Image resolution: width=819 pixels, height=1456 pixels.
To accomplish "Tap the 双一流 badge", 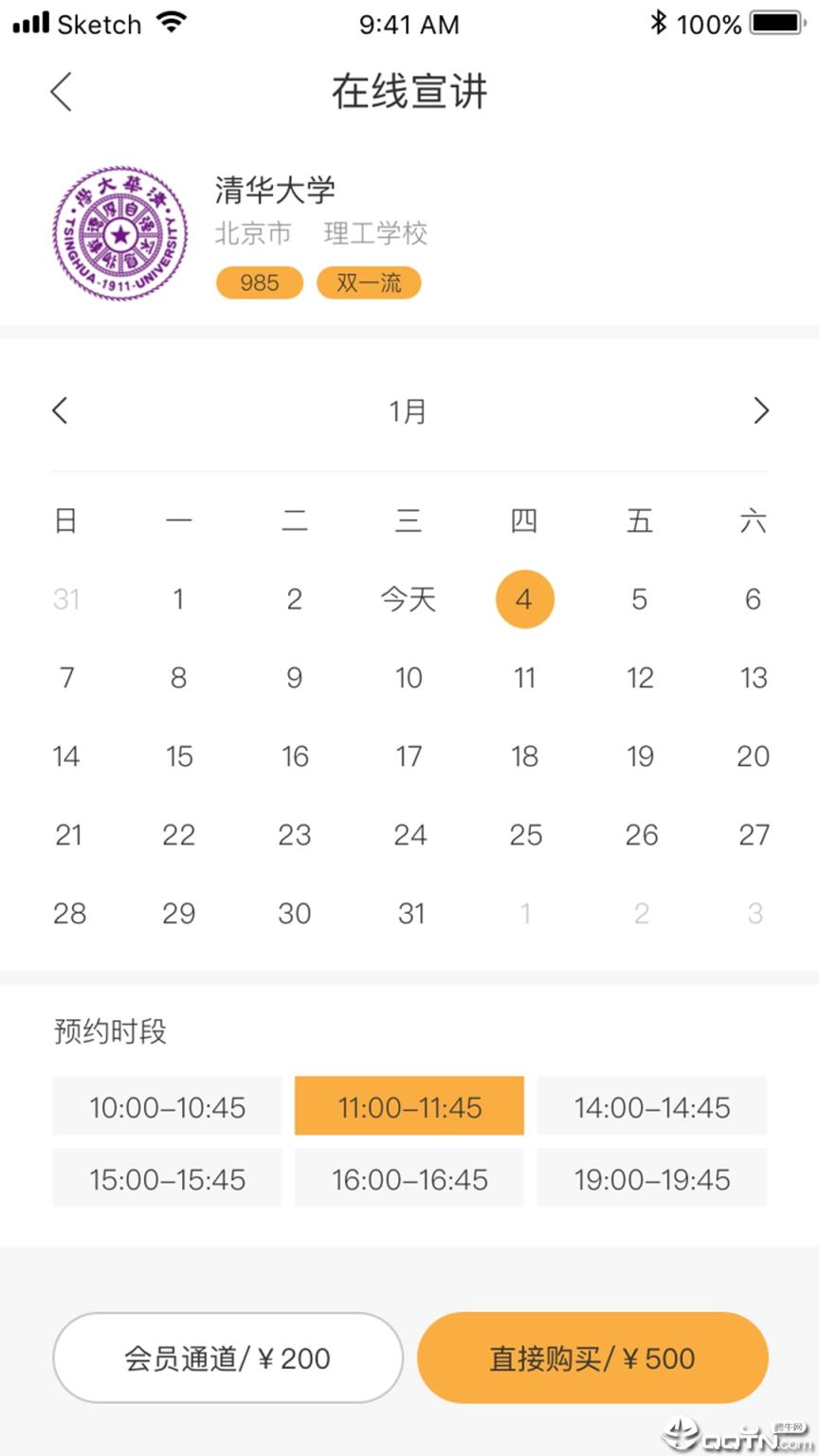I will tap(369, 282).
